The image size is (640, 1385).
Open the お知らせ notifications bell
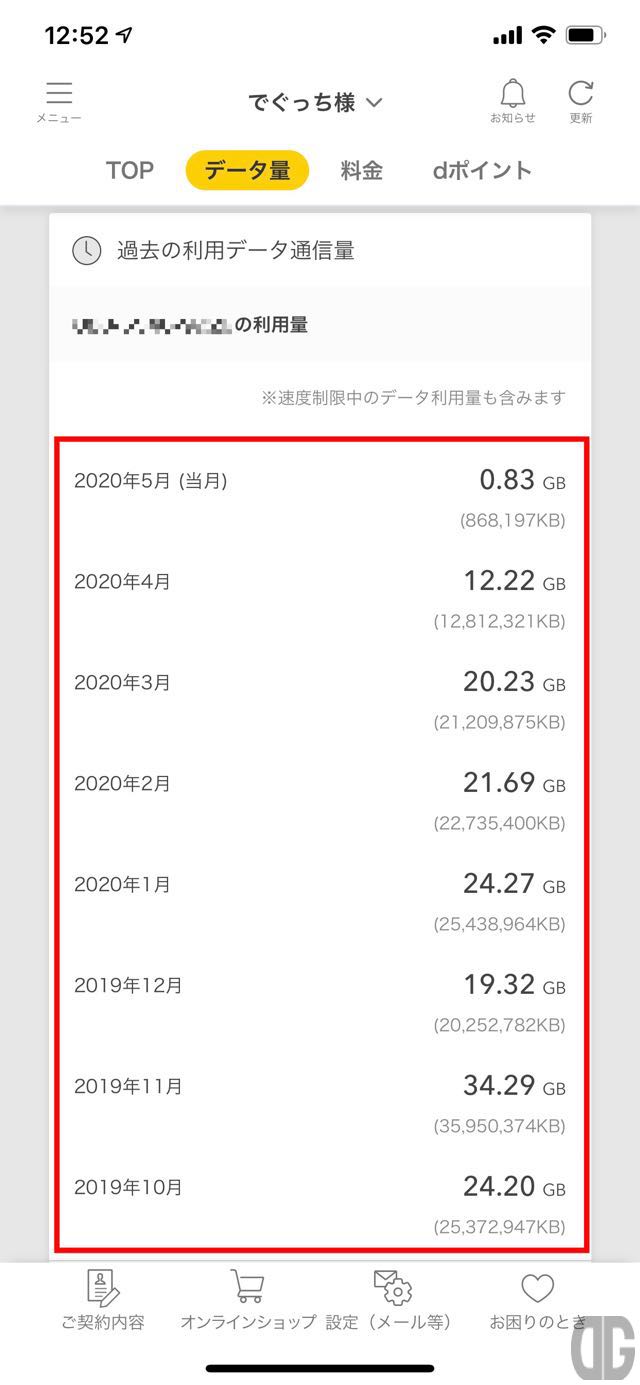[x=513, y=102]
